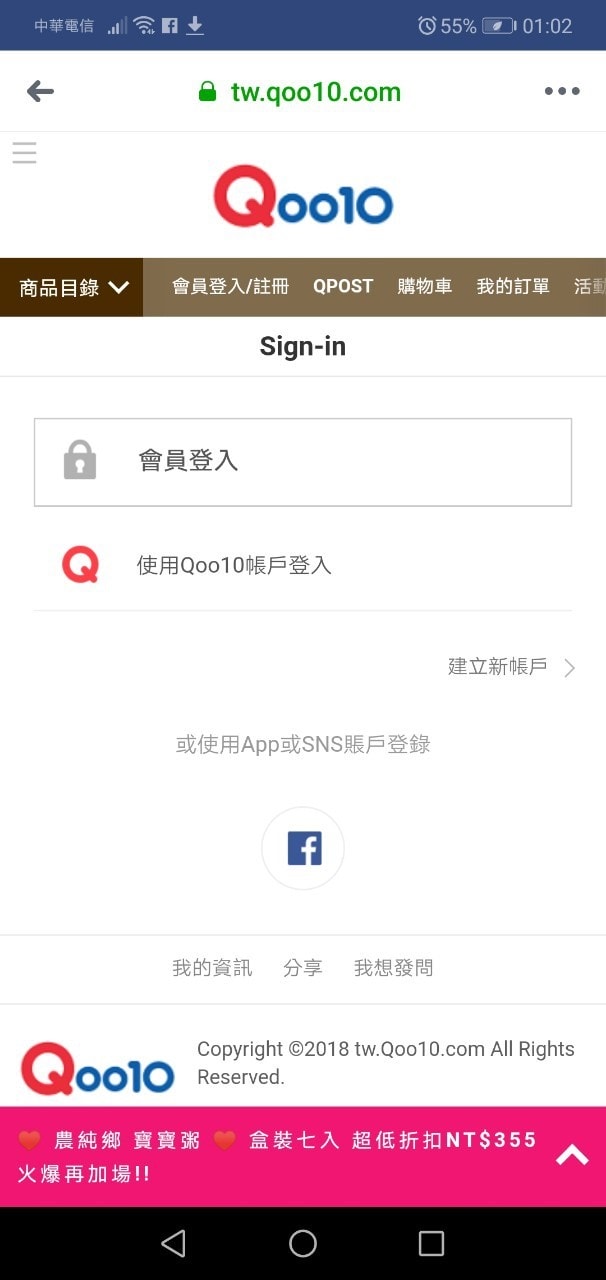Viewport: 606px width, 1280px height.
Task: Tap the 分享 share link
Action: click(x=303, y=968)
